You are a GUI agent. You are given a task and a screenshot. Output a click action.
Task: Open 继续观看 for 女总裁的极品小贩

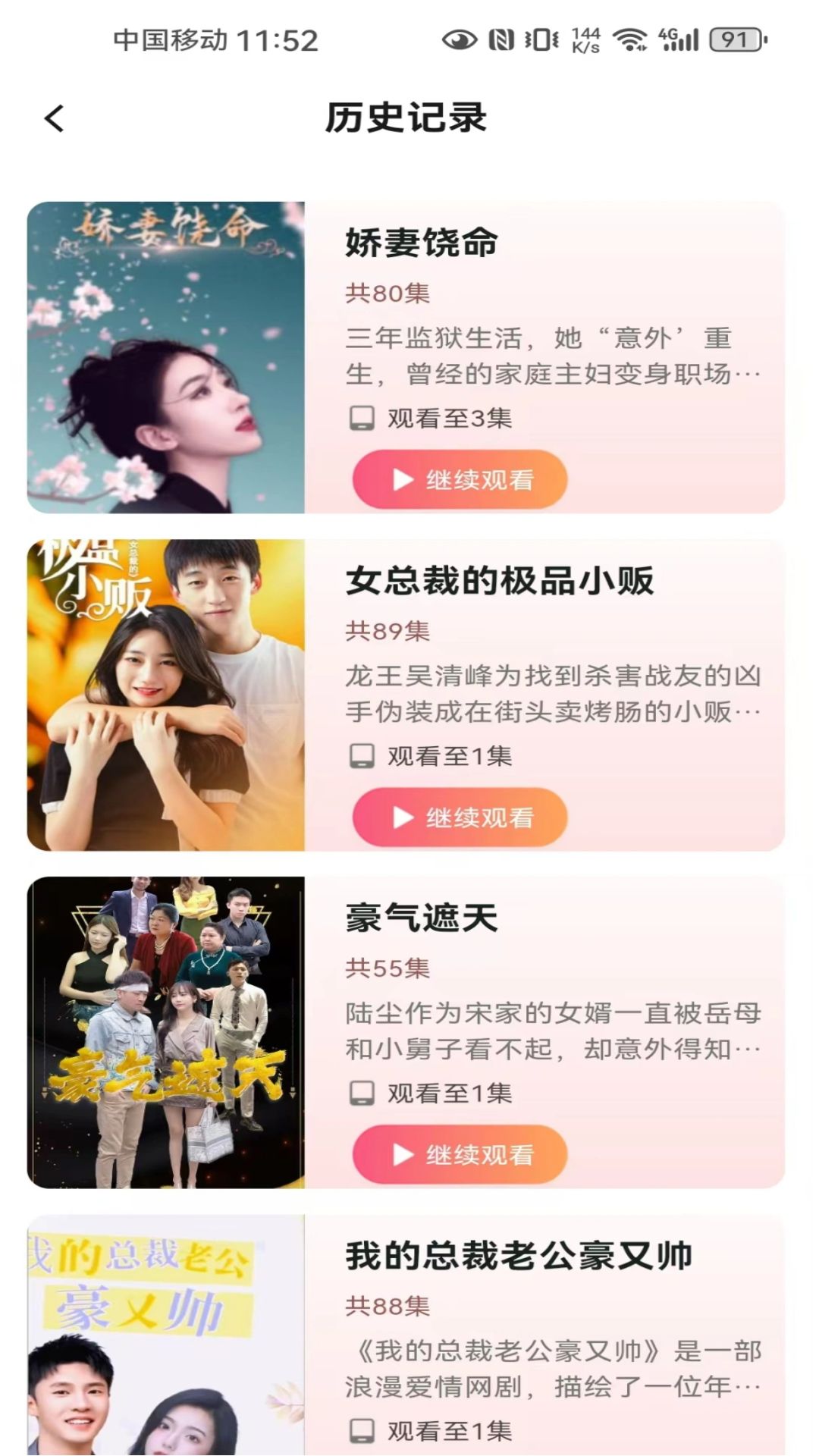(460, 817)
